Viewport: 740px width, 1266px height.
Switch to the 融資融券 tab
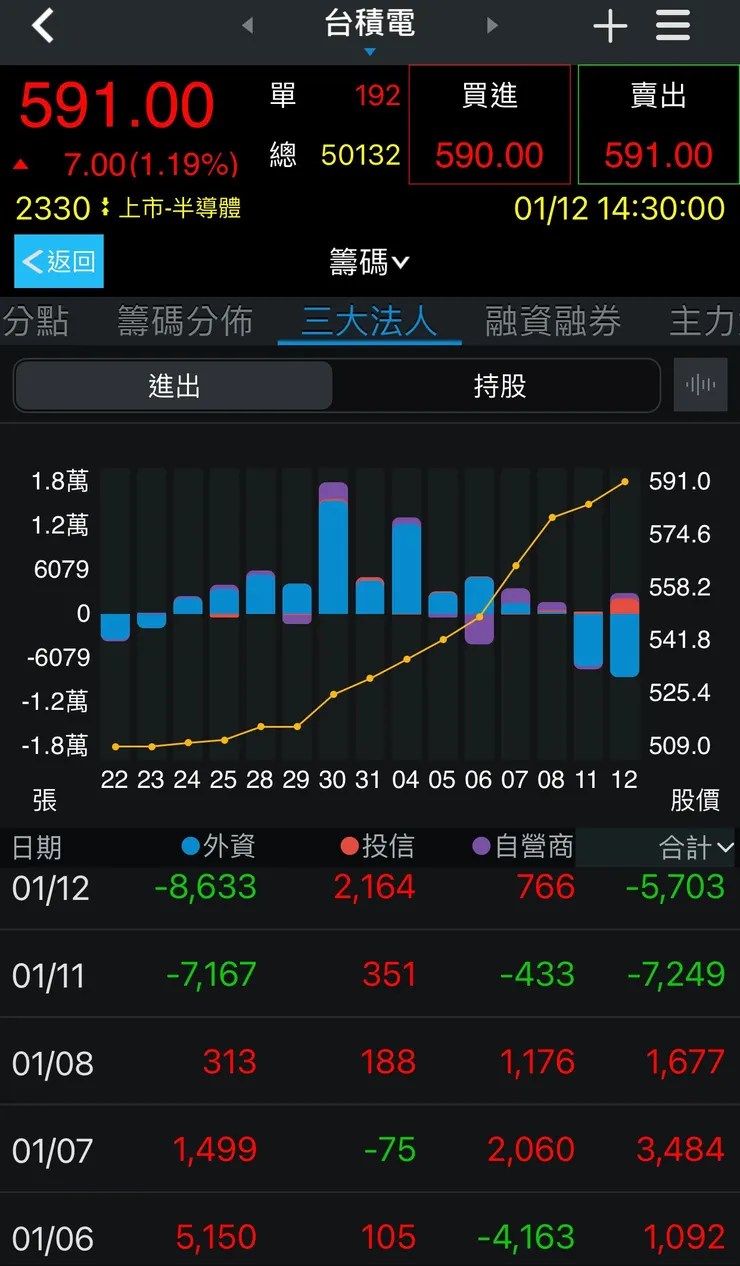coord(552,322)
